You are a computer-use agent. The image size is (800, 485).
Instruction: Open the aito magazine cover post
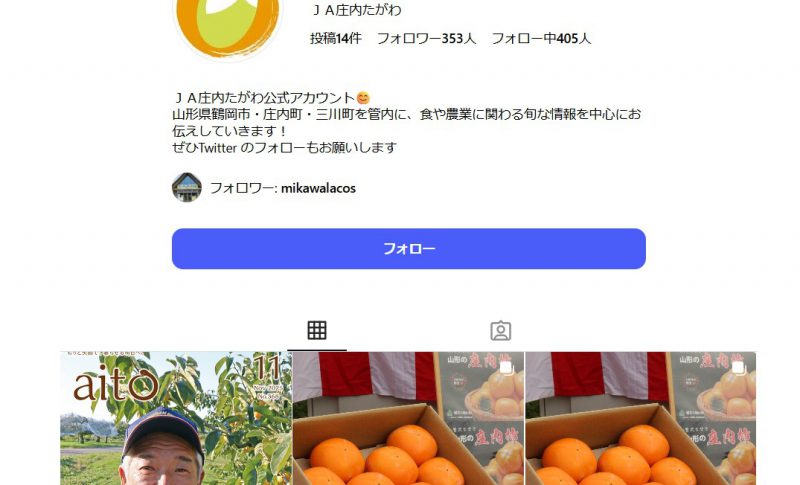[x=176, y=420]
